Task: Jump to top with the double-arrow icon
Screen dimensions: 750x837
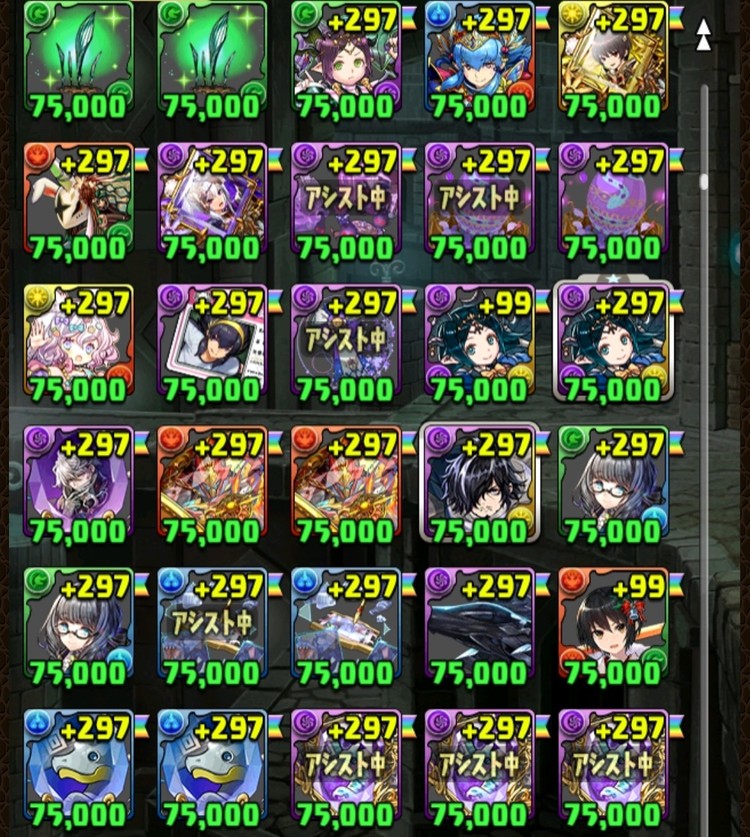Action: (x=704, y=35)
